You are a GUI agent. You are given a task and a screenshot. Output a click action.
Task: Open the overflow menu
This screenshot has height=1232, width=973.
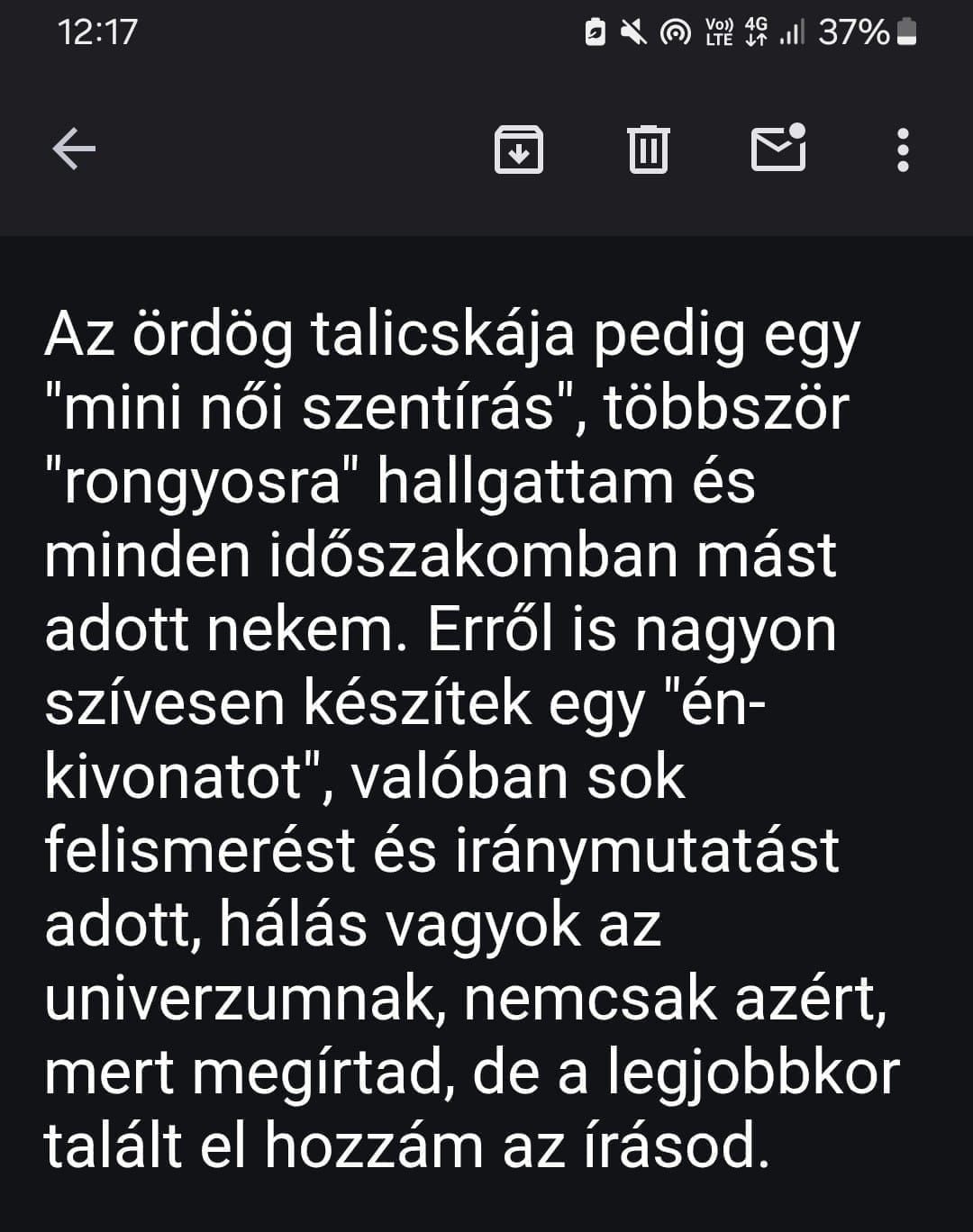pos(903,149)
